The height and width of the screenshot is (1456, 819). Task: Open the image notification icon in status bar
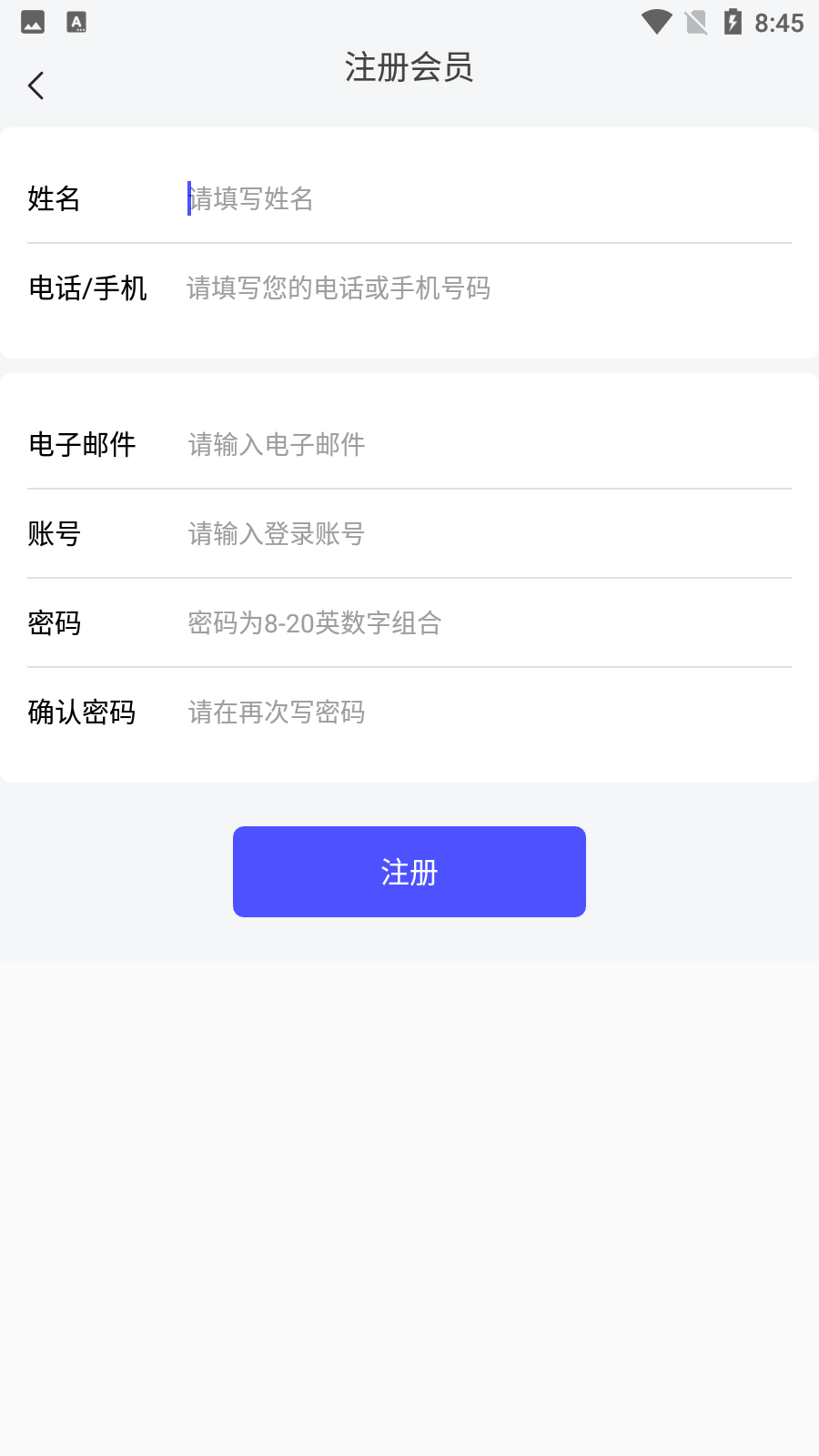click(33, 22)
